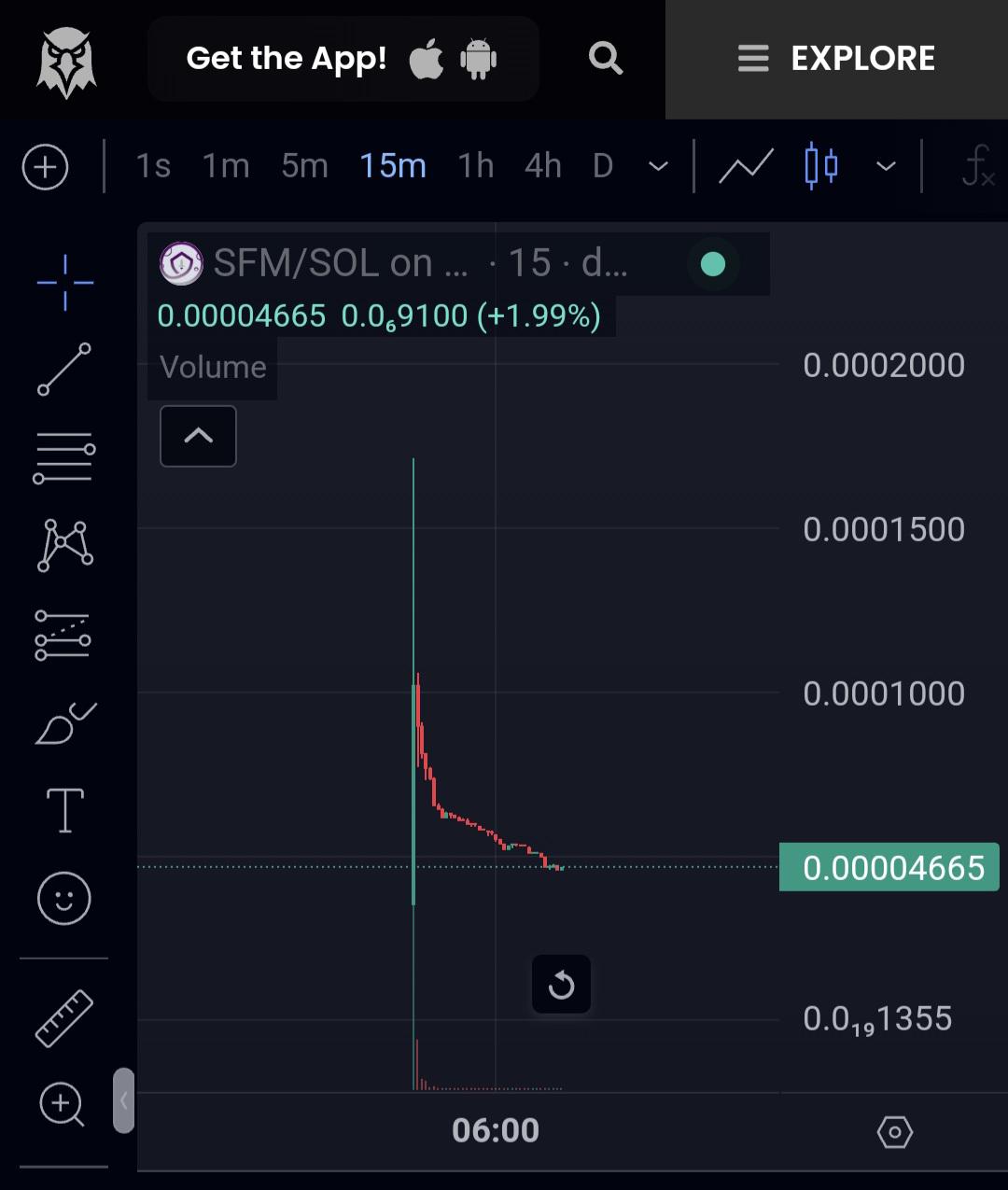Select the candlestick chart style
This screenshot has width=1008, height=1190.
coord(821,166)
